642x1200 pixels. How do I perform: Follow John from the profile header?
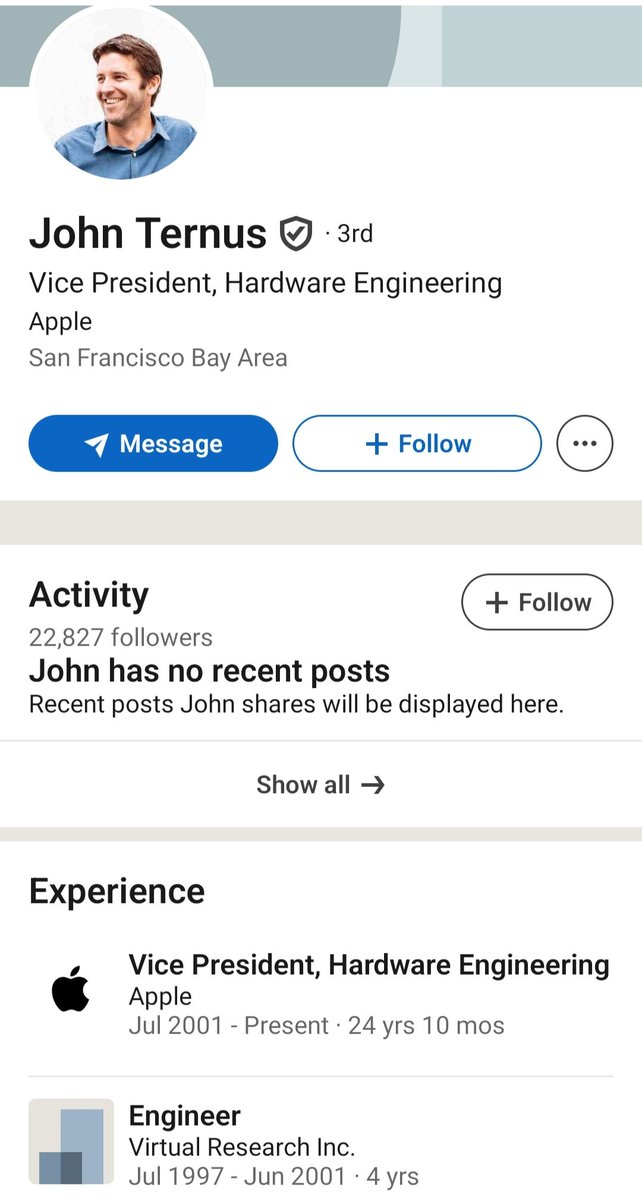click(x=416, y=444)
